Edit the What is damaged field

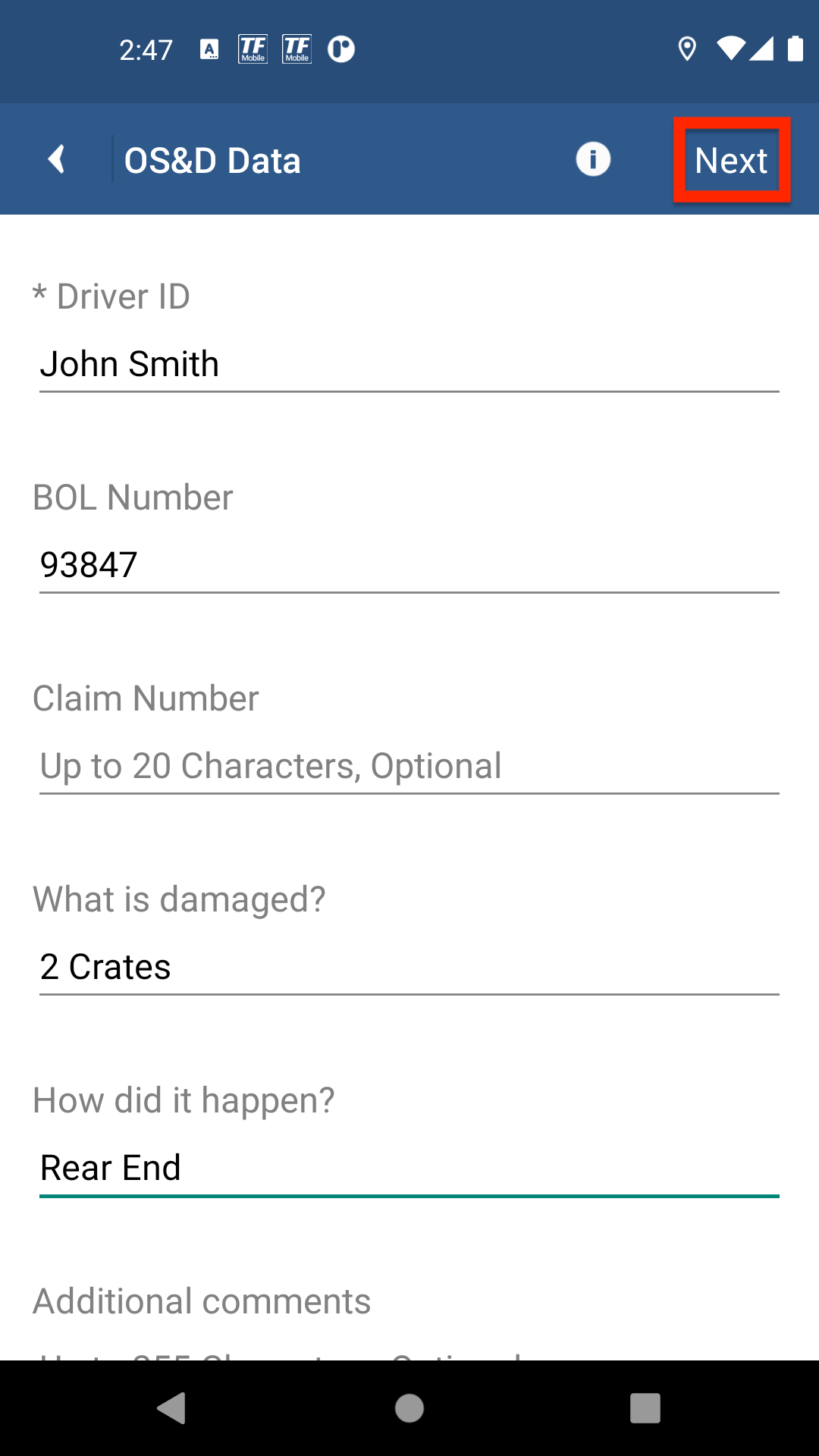(409, 968)
